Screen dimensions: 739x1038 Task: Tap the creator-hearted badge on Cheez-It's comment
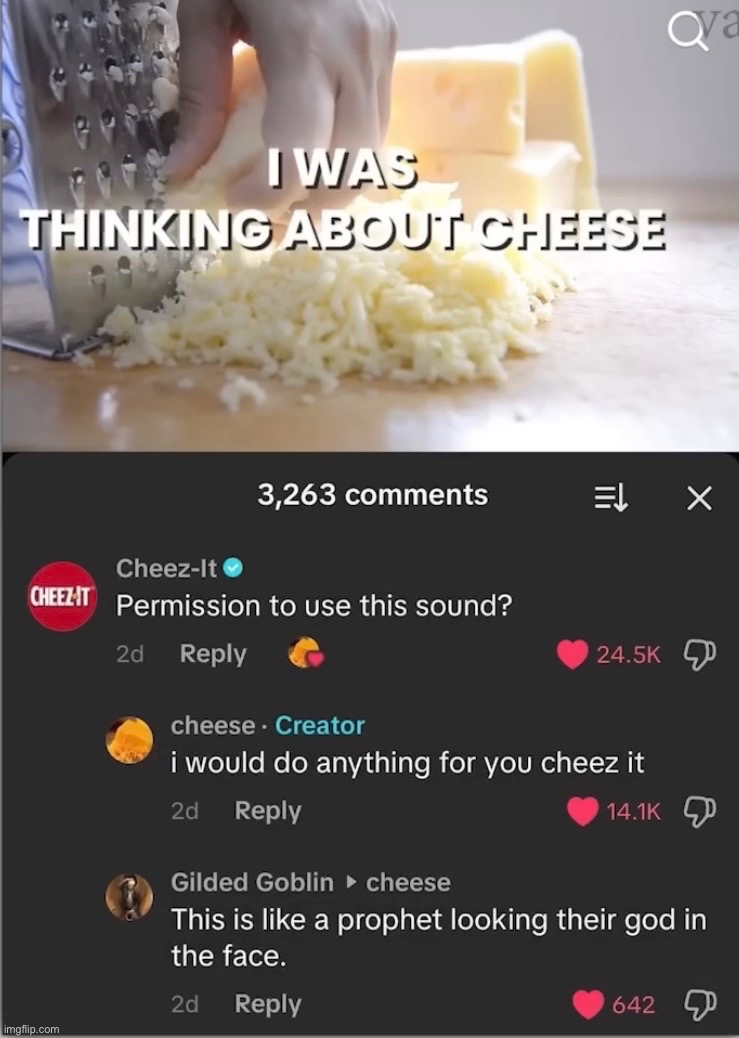click(x=302, y=650)
